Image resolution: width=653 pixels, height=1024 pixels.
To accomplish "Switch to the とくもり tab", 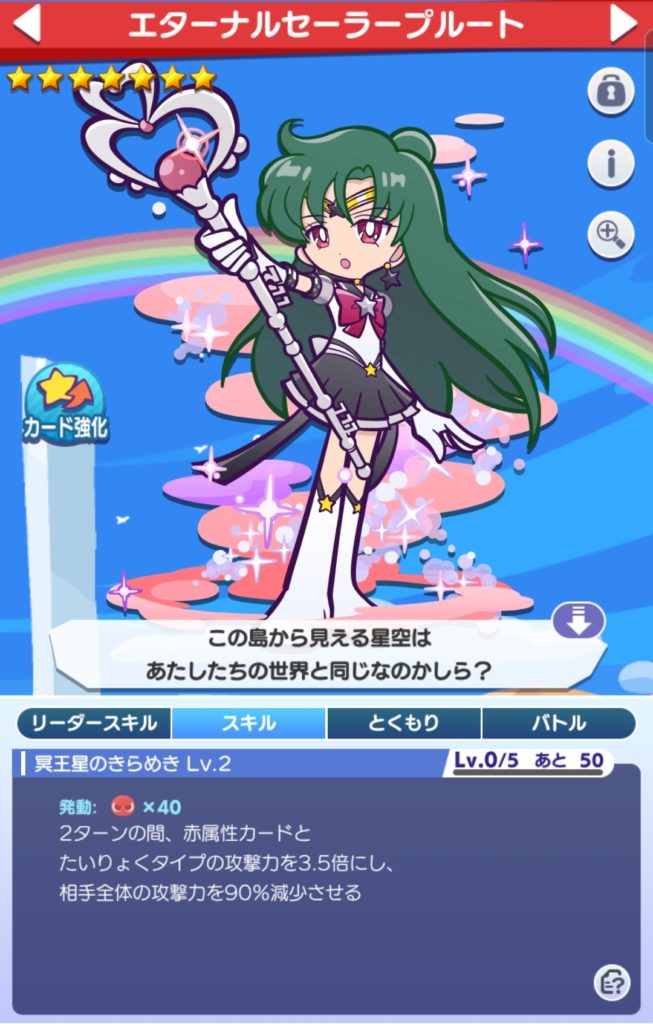I will point(404,723).
